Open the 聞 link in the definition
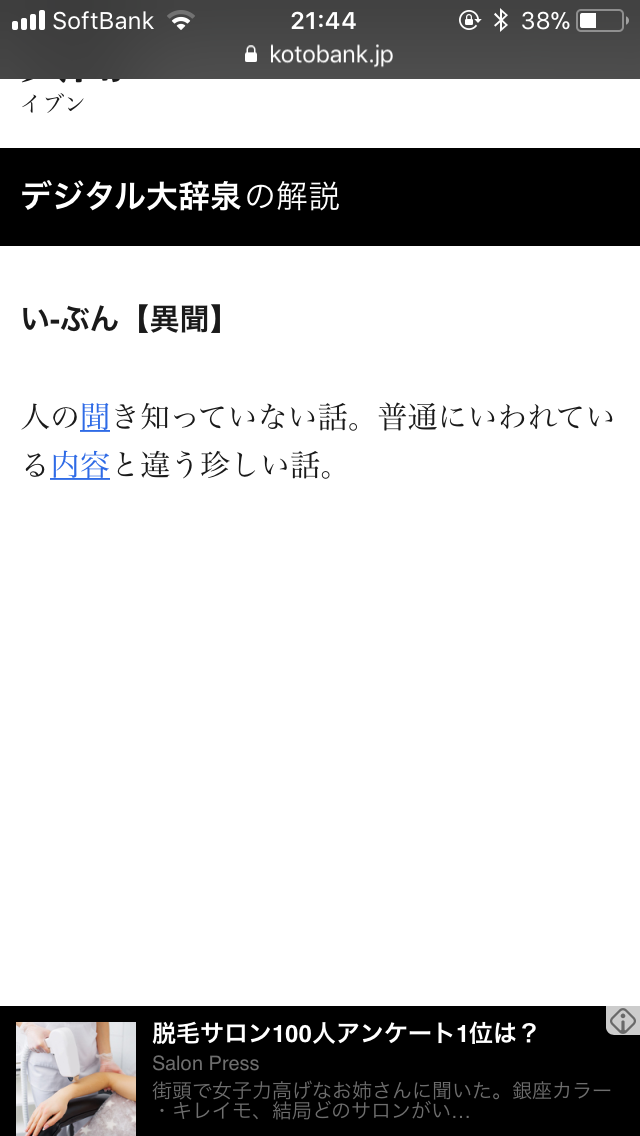 (x=95, y=417)
